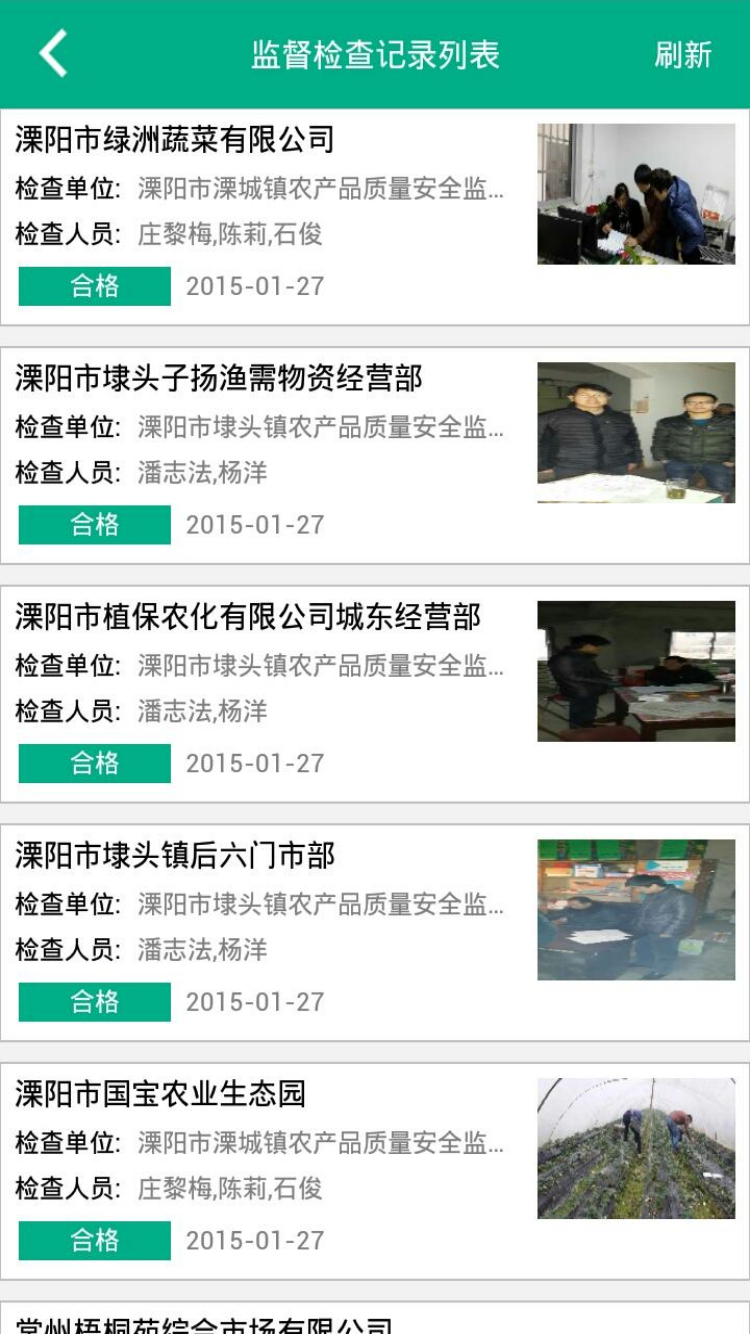
Task: Open record for 溧阳市埭头子扬渔需物资经营部
Action: click(219, 378)
